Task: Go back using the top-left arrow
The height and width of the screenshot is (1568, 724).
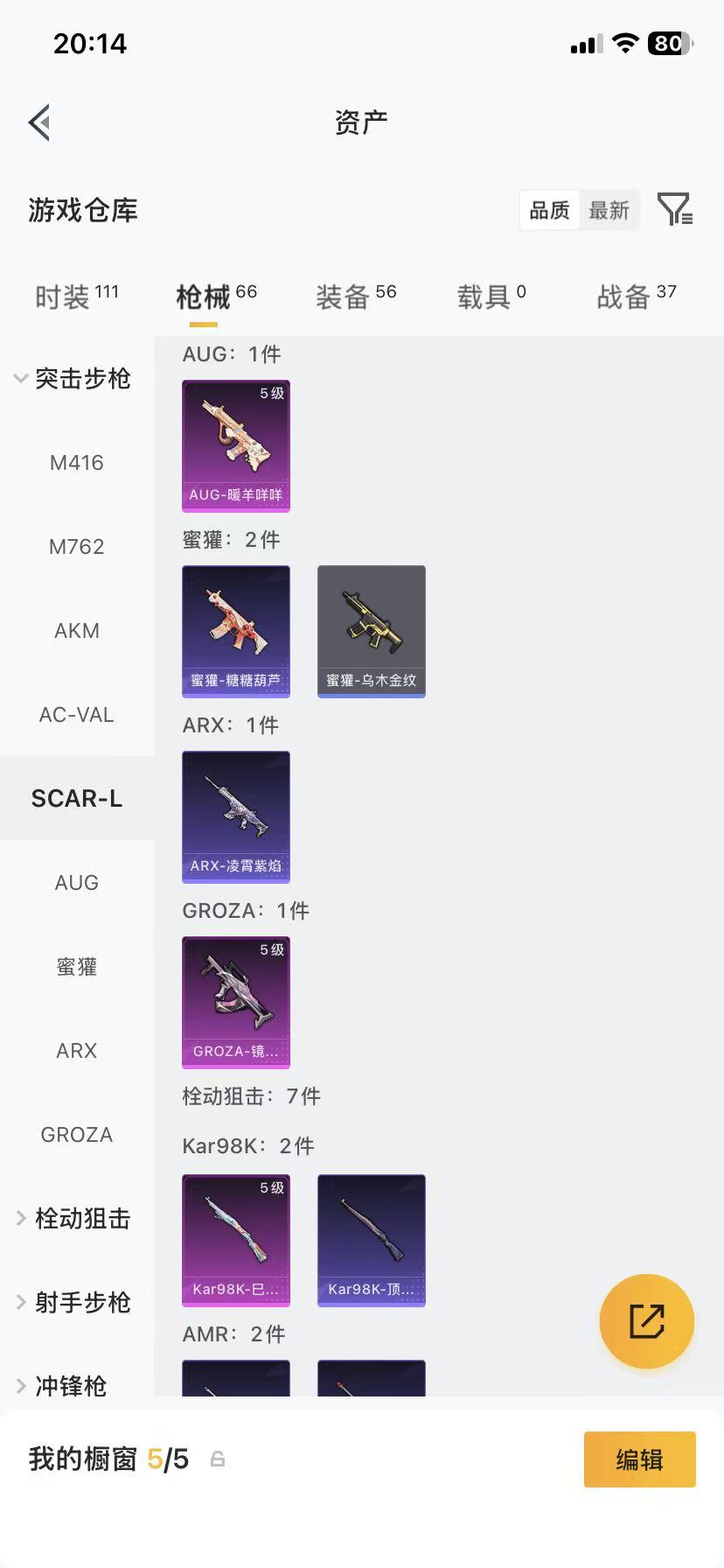Action: click(39, 122)
